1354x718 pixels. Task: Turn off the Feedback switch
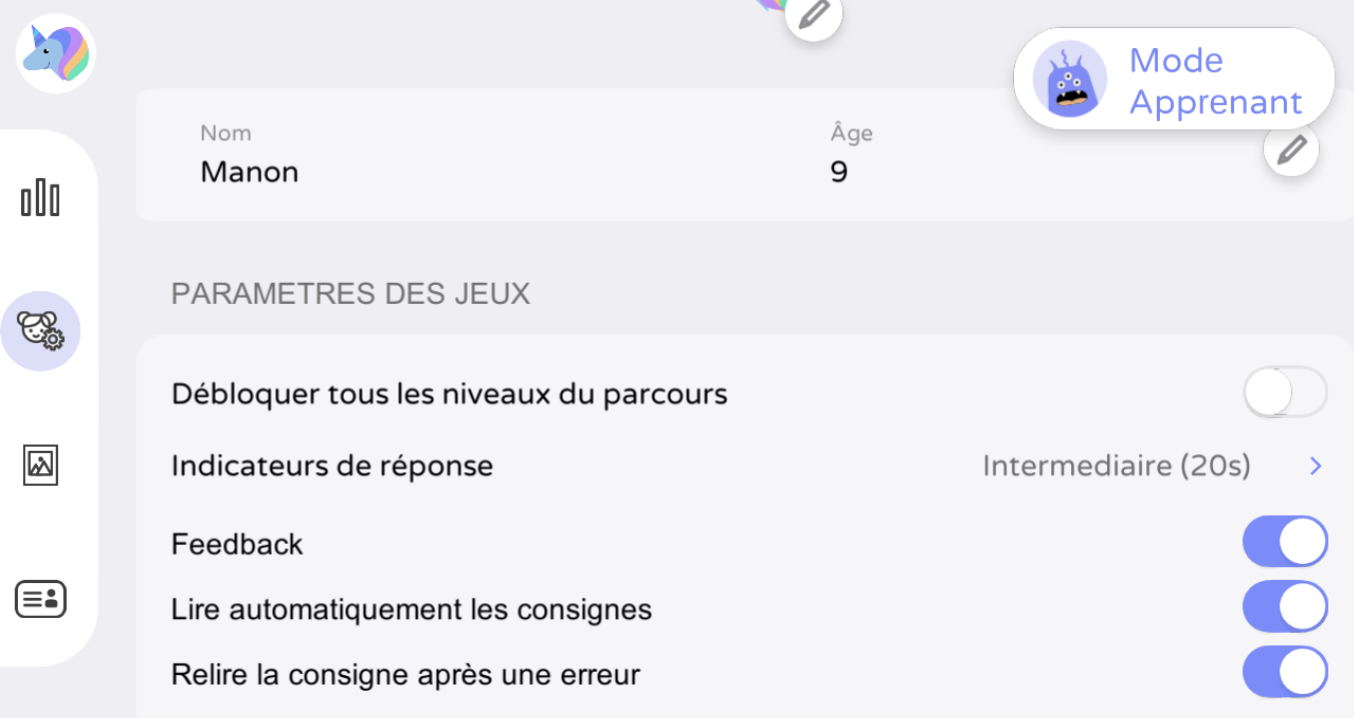coord(1285,543)
